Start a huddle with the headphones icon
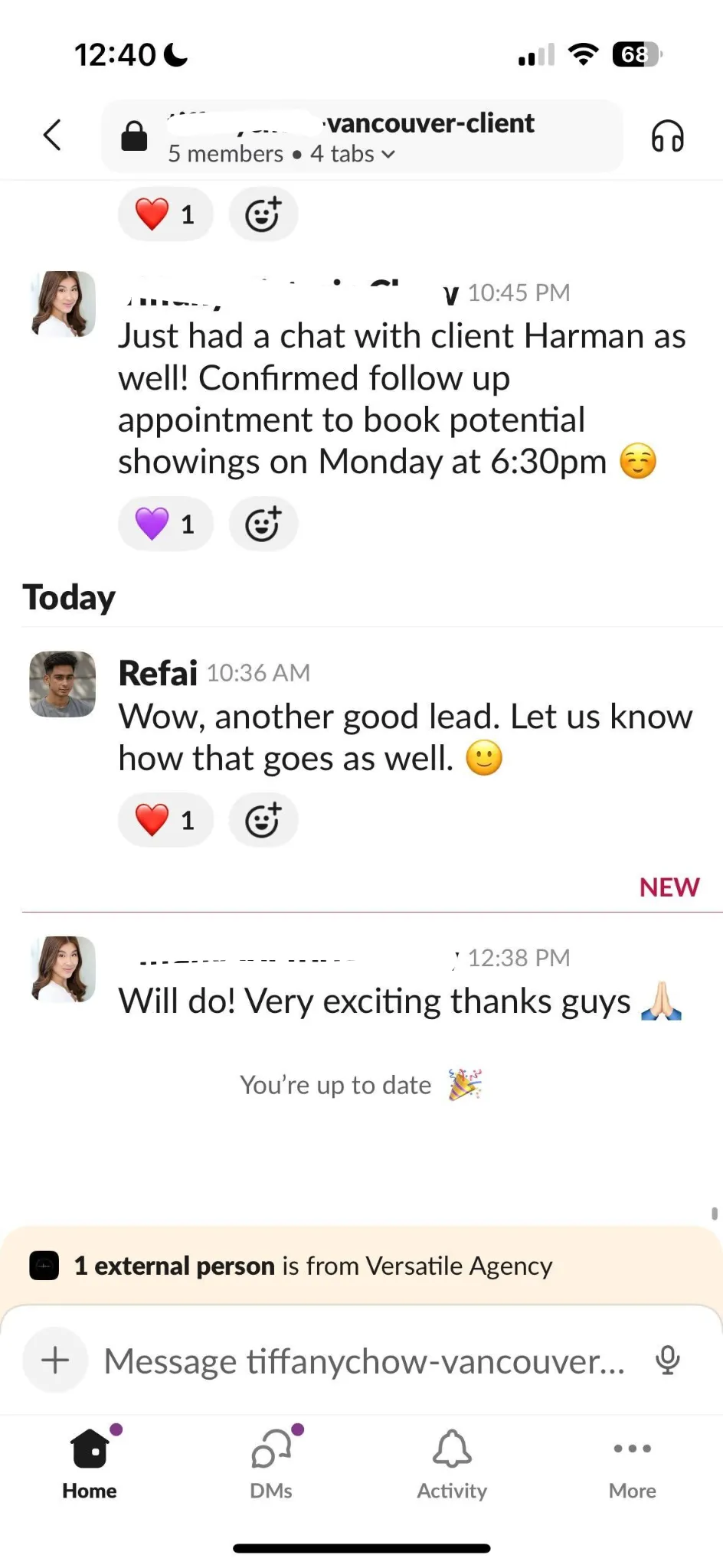 [667, 137]
